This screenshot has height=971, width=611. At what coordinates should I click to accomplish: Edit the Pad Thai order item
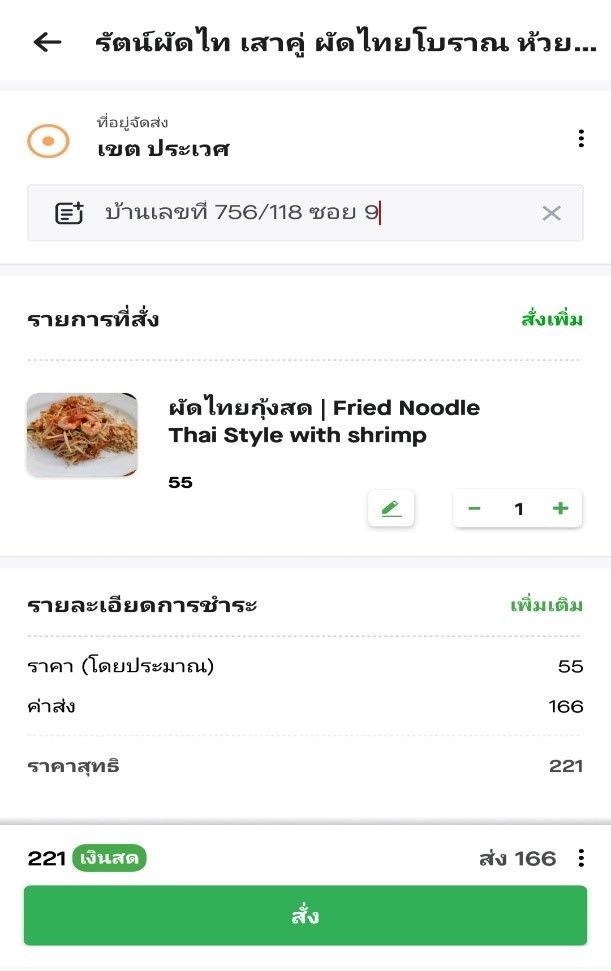click(391, 509)
